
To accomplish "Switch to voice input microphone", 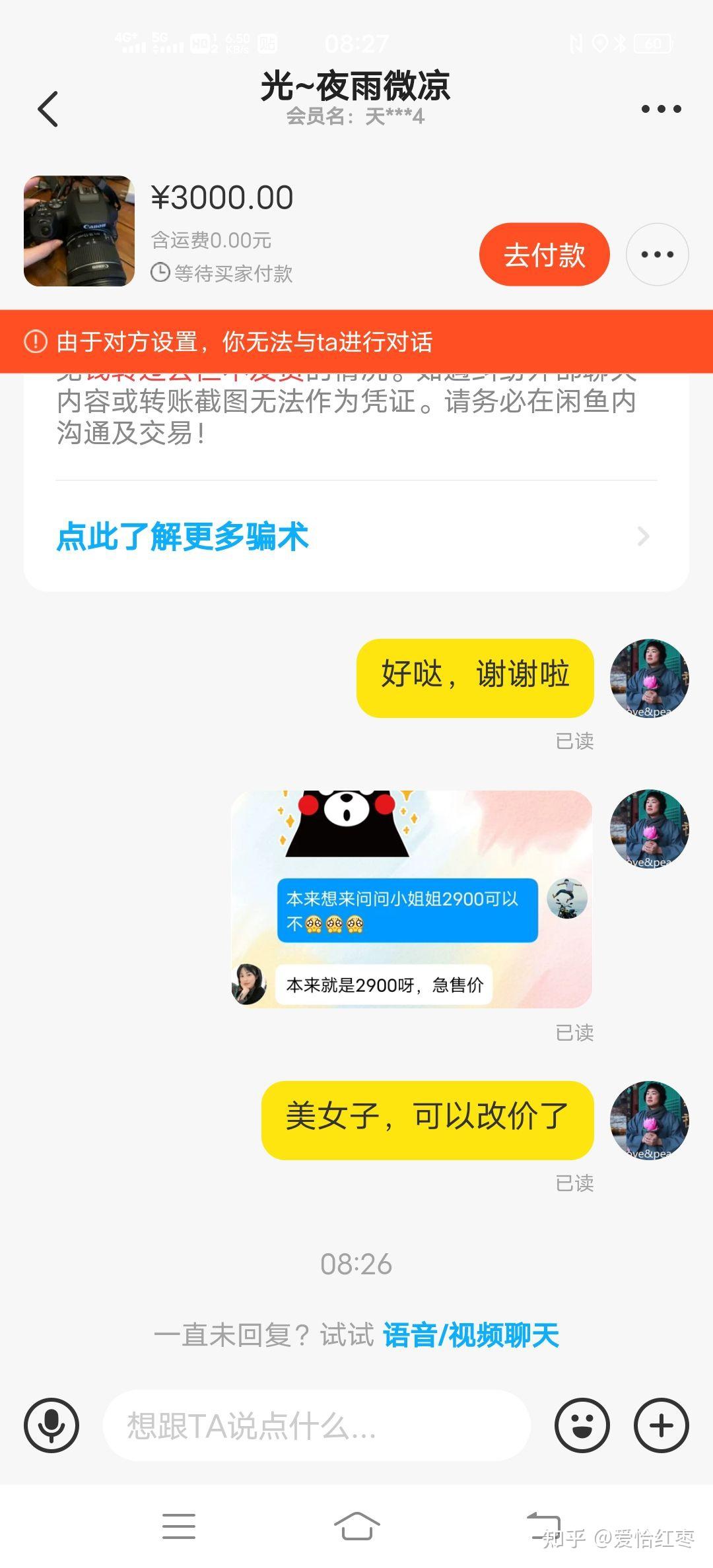I will 51,1425.
